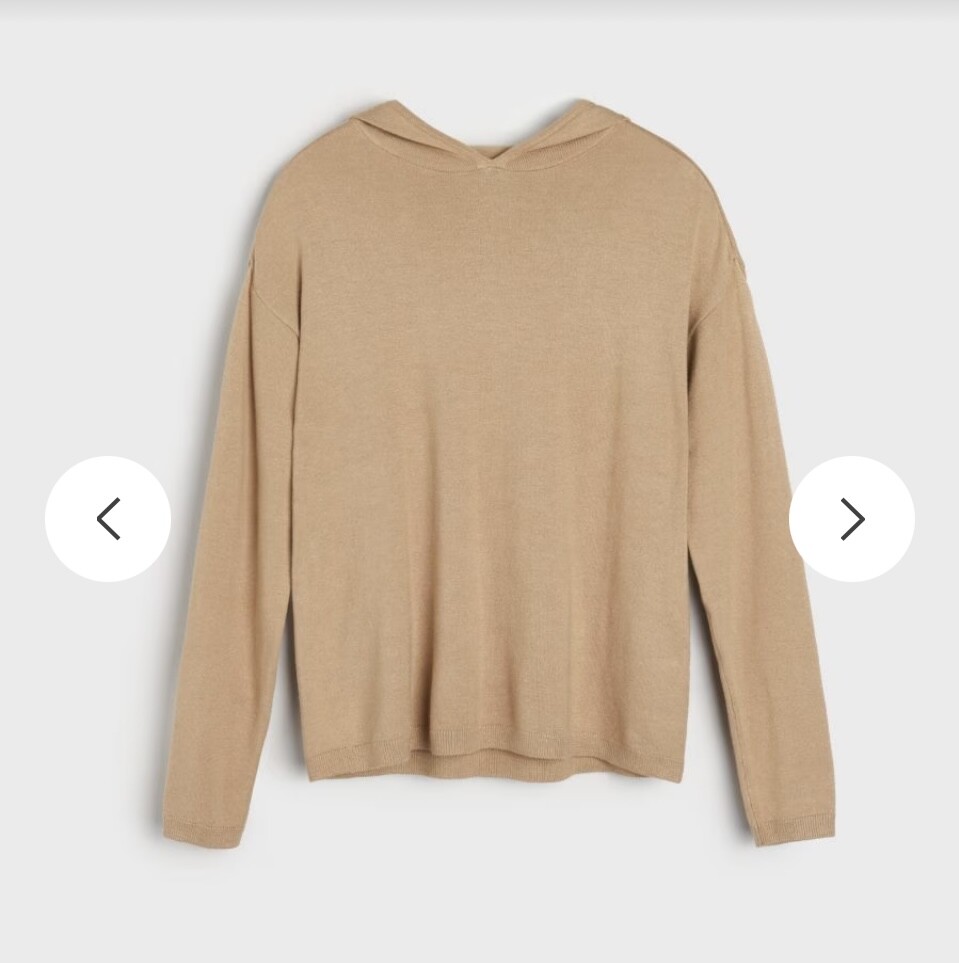Show the next product image

[851, 519]
